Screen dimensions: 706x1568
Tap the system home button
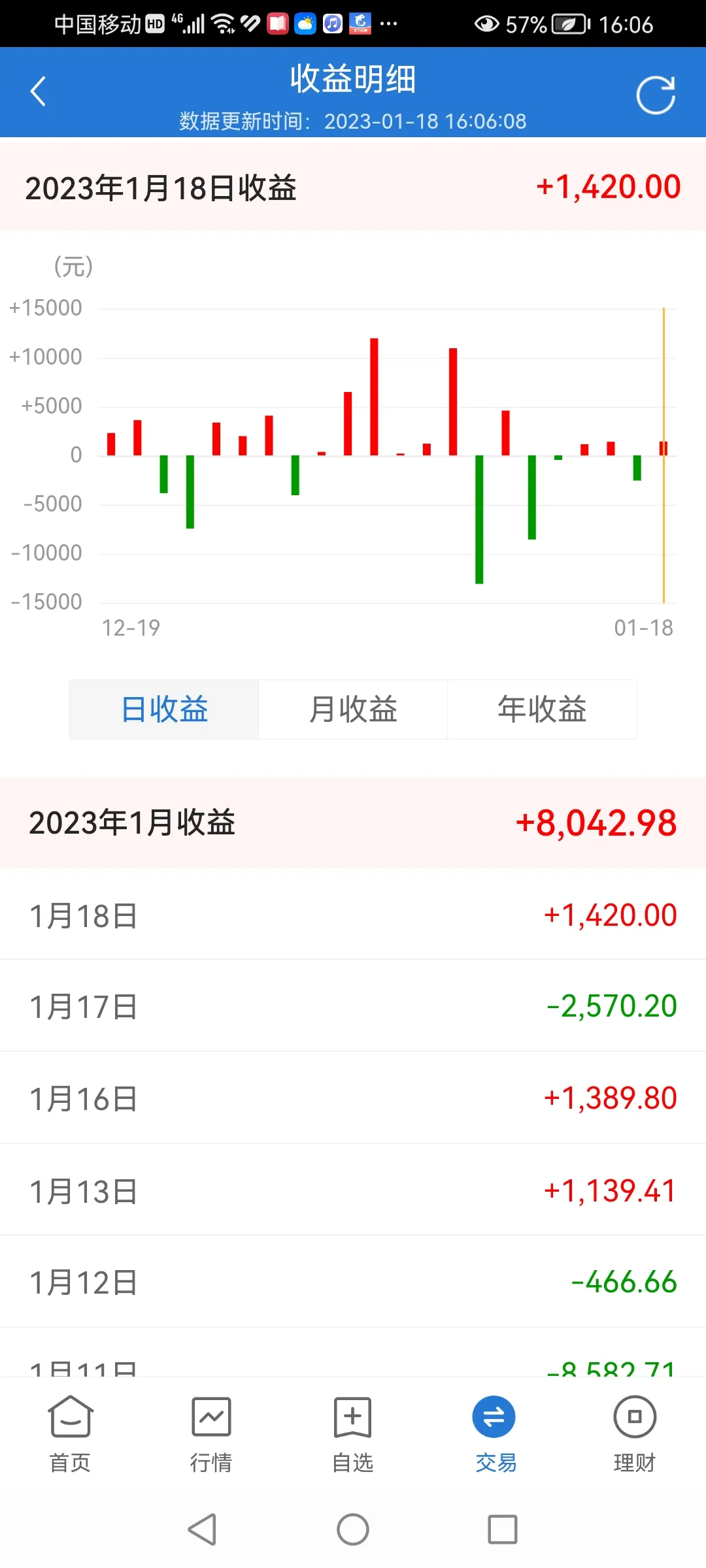pyautogui.click(x=353, y=1529)
